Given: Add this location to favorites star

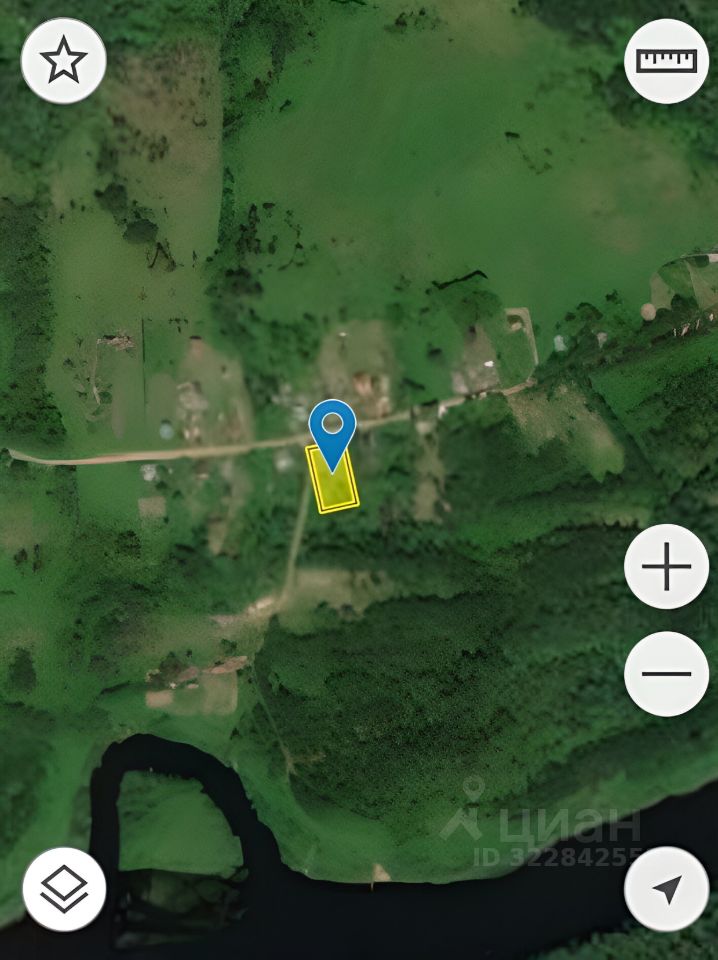Looking at the screenshot, I should click(63, 61).
